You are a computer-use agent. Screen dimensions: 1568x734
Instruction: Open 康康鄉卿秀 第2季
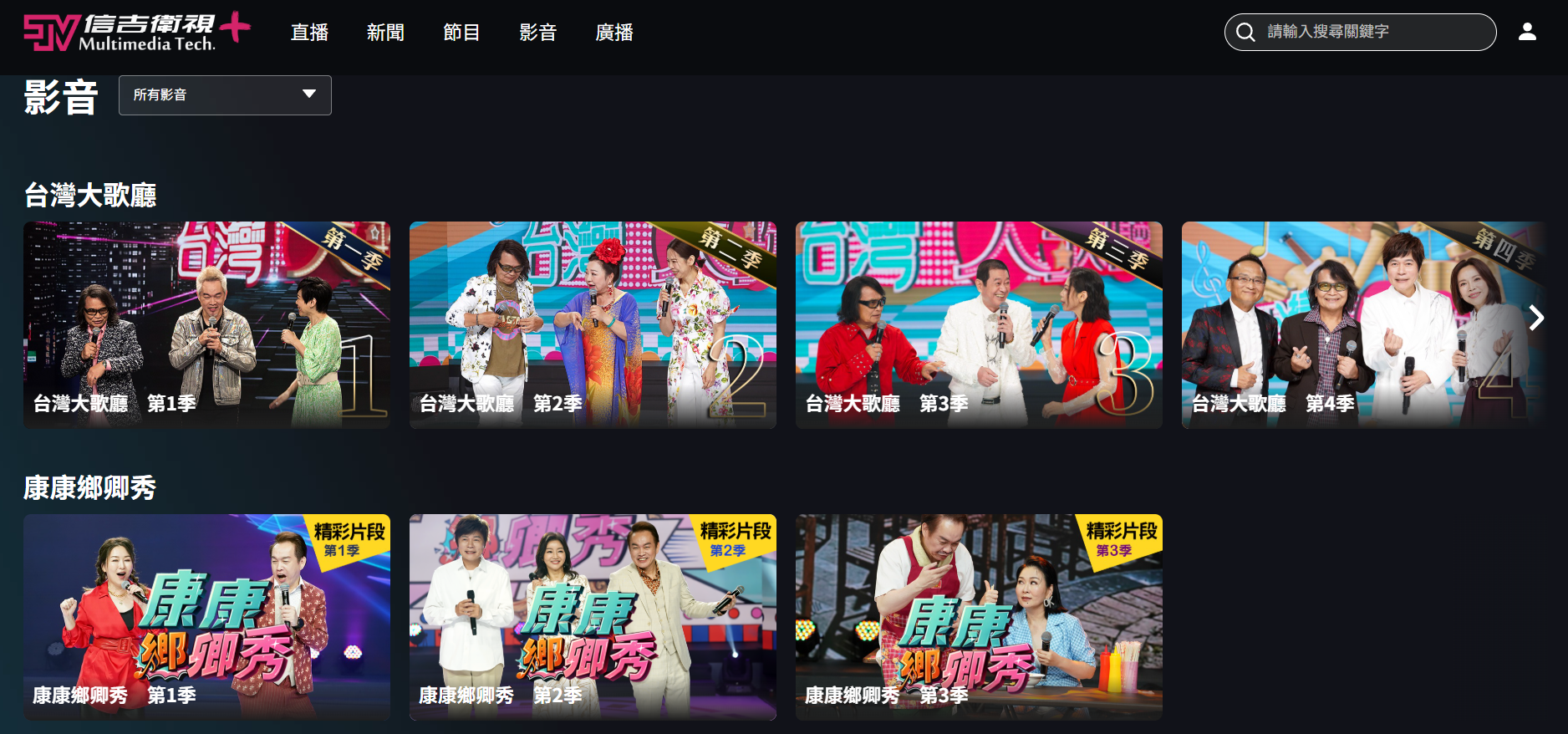tap(593, 617)
